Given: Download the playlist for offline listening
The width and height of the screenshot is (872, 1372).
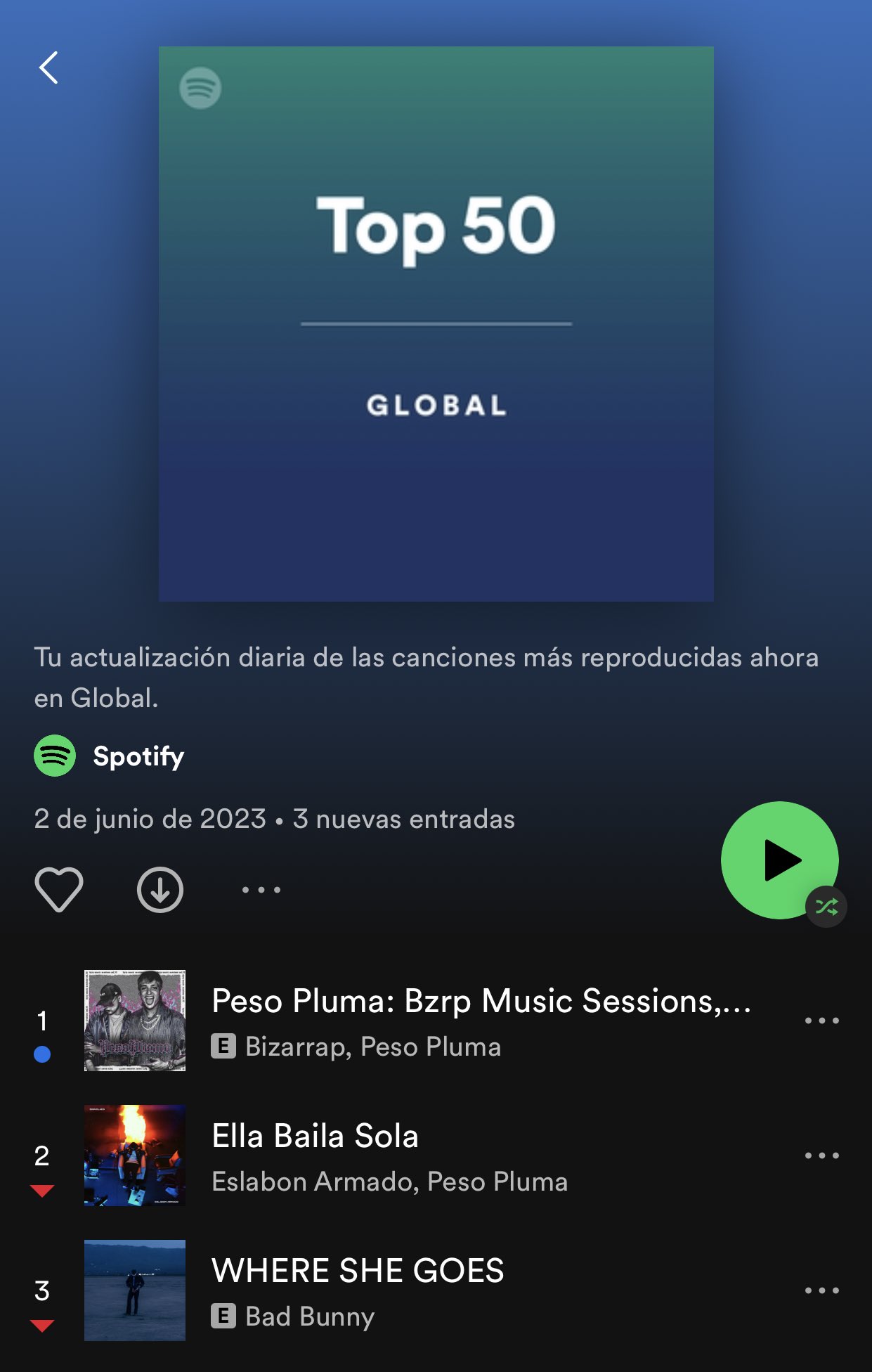Looking at the screenshot, I should [x=160, y=889].
